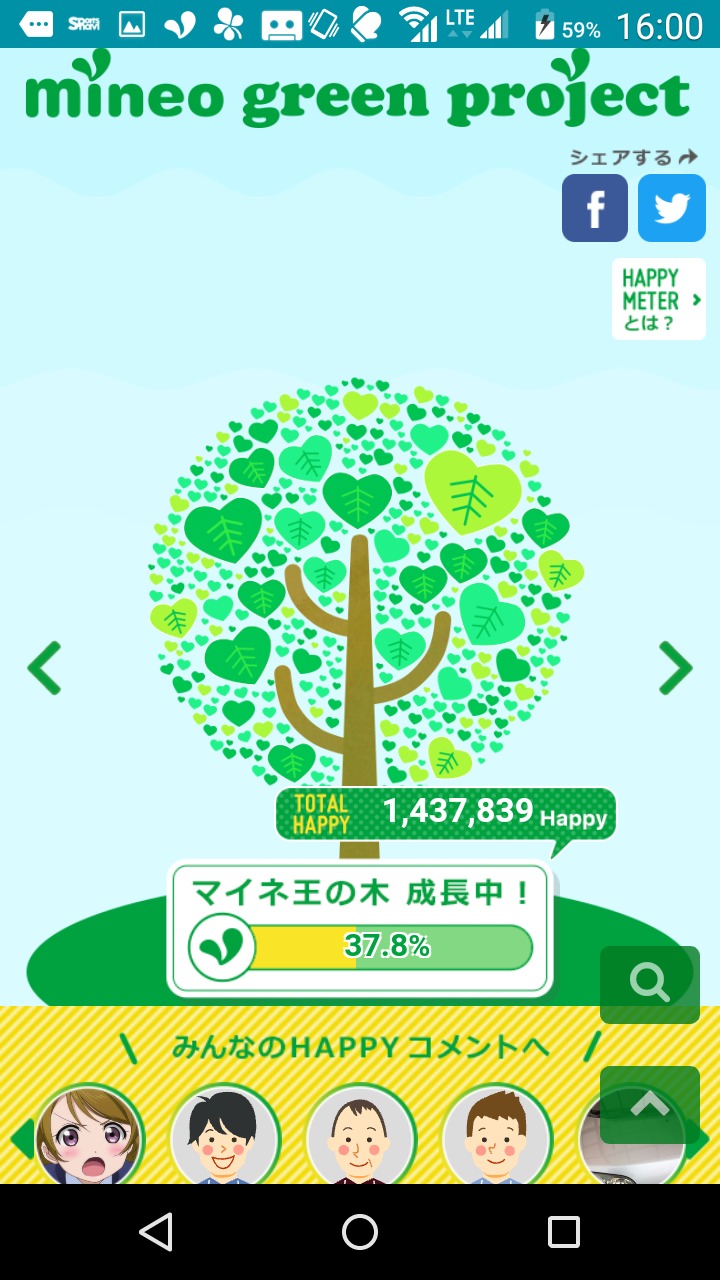Viewport: 720px width, 1280px height.
Task: Share this page on Facebook
Action: [x=595, y=208]
